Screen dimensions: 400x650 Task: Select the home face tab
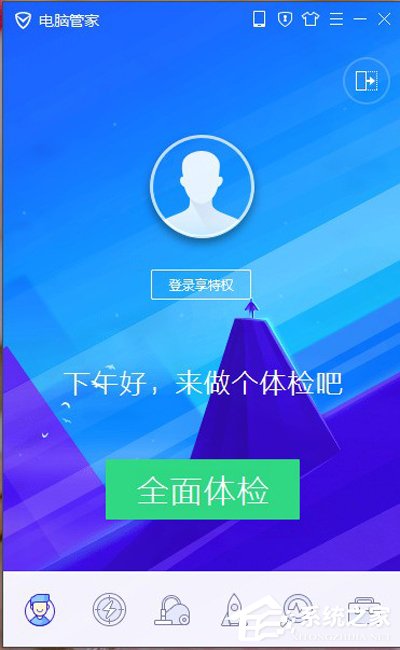(40, 610)
